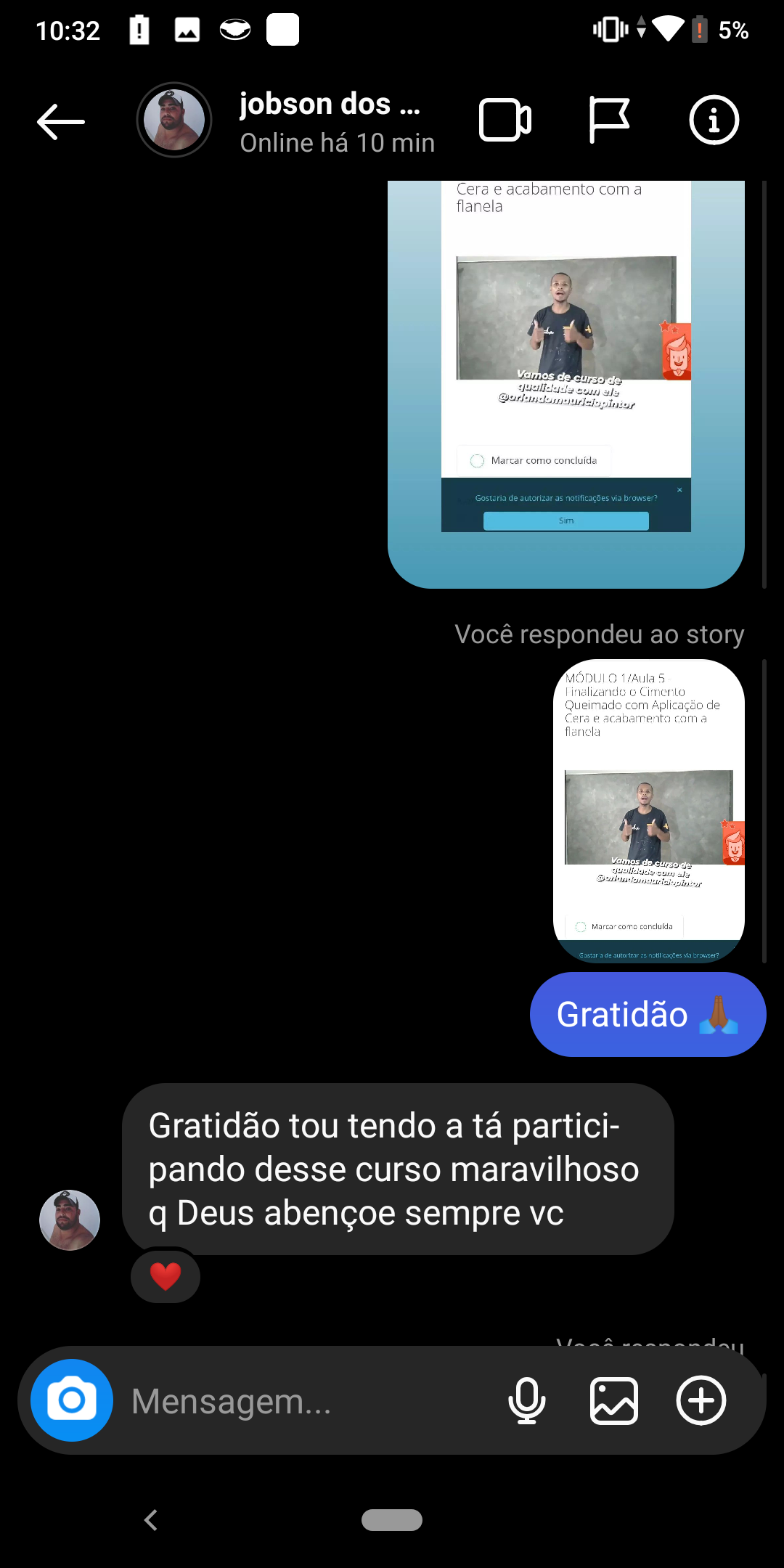Go back to the inbox
This screenshot has width=784, height=1568.
(x=61, y=121)
